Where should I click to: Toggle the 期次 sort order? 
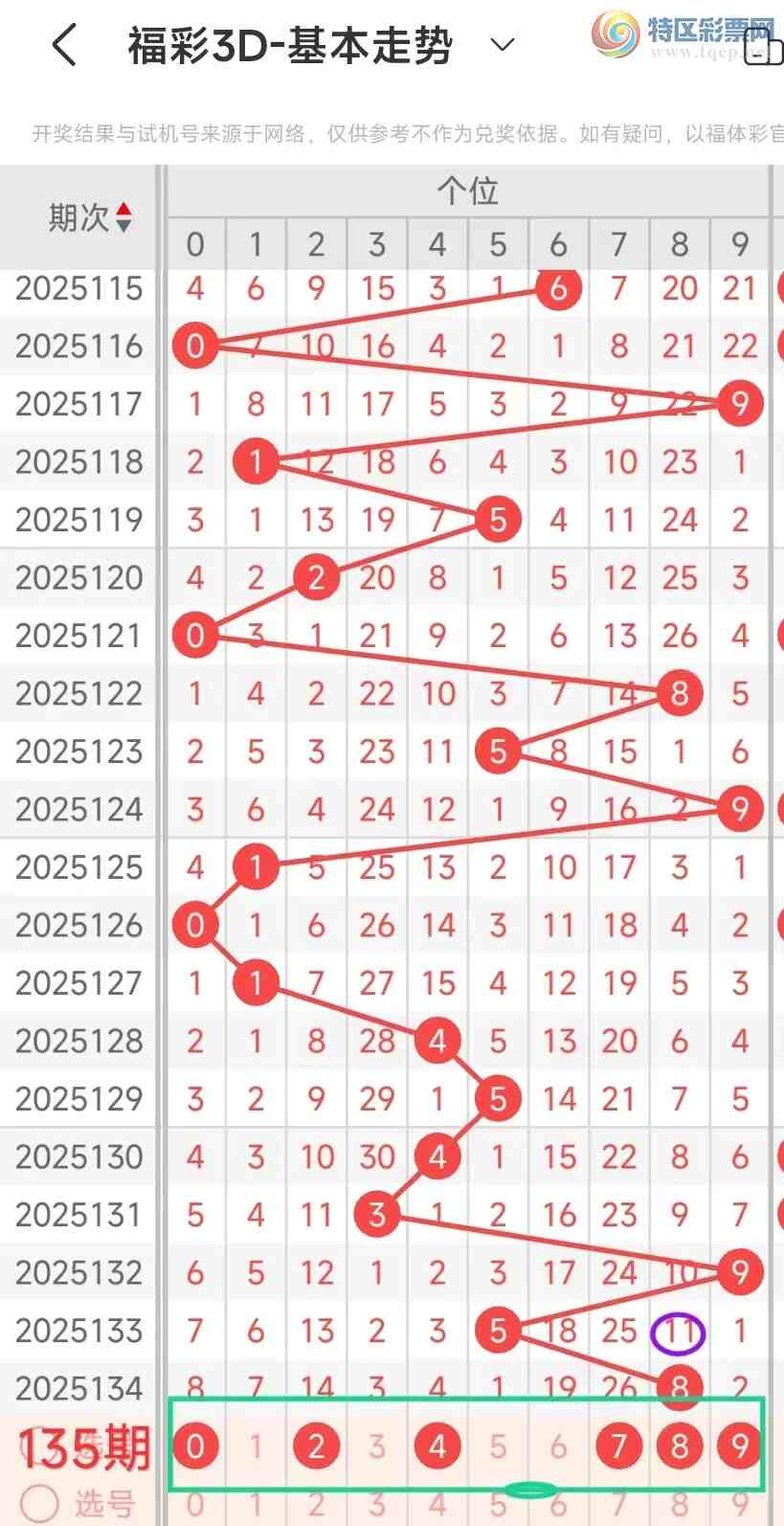pyautogui.click(x=123, y=217)
